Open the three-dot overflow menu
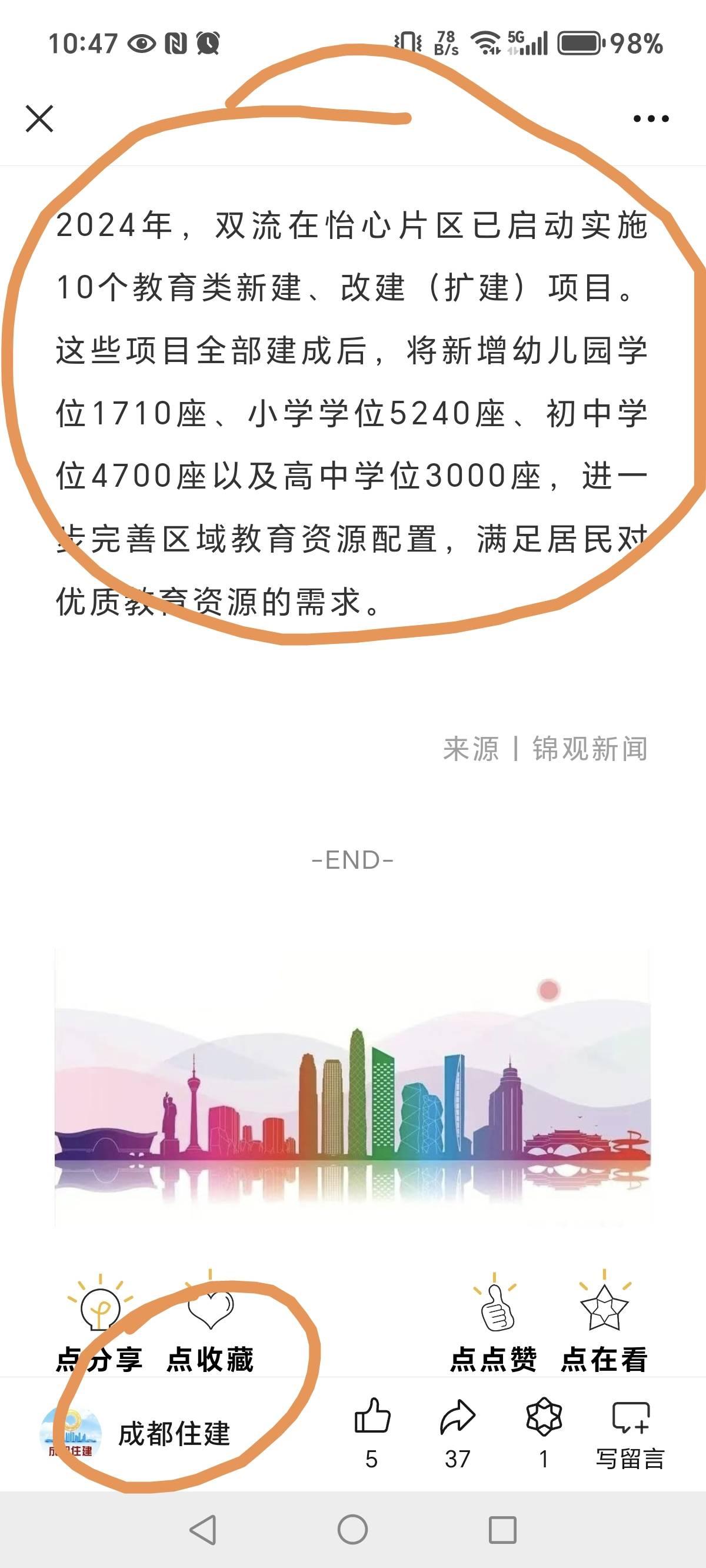This screenshot has height=1568, width=706. (651, 118)
